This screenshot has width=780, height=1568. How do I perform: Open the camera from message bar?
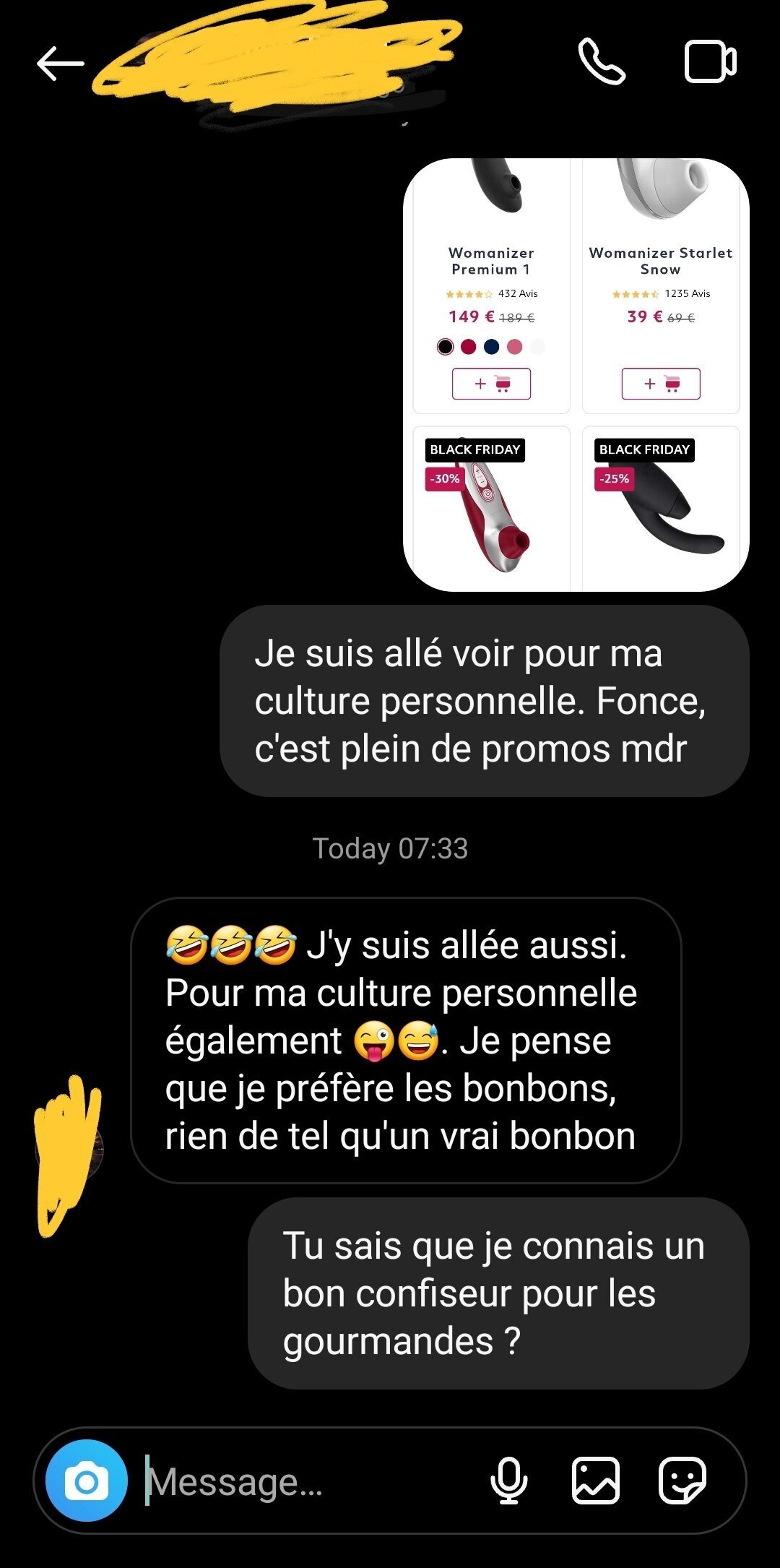click(x=87, y=1481)
